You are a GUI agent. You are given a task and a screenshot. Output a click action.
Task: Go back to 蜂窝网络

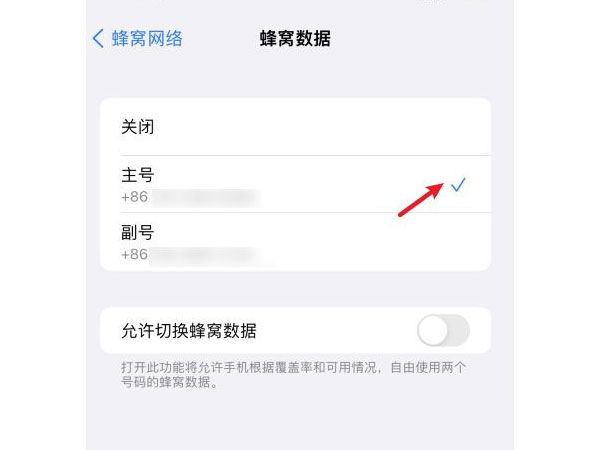point(137,39)
